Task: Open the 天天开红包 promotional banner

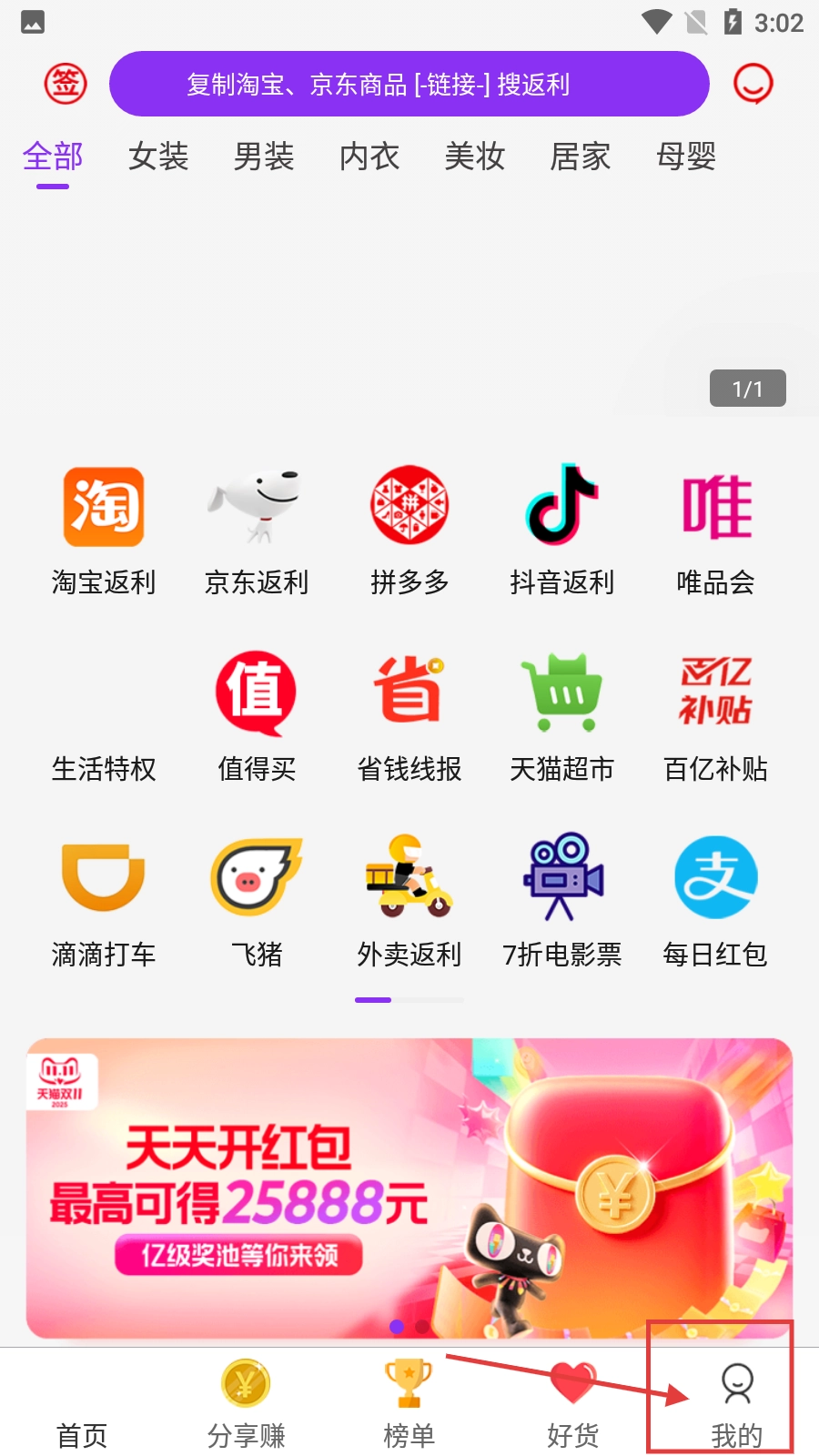Action: (409, 1188)
